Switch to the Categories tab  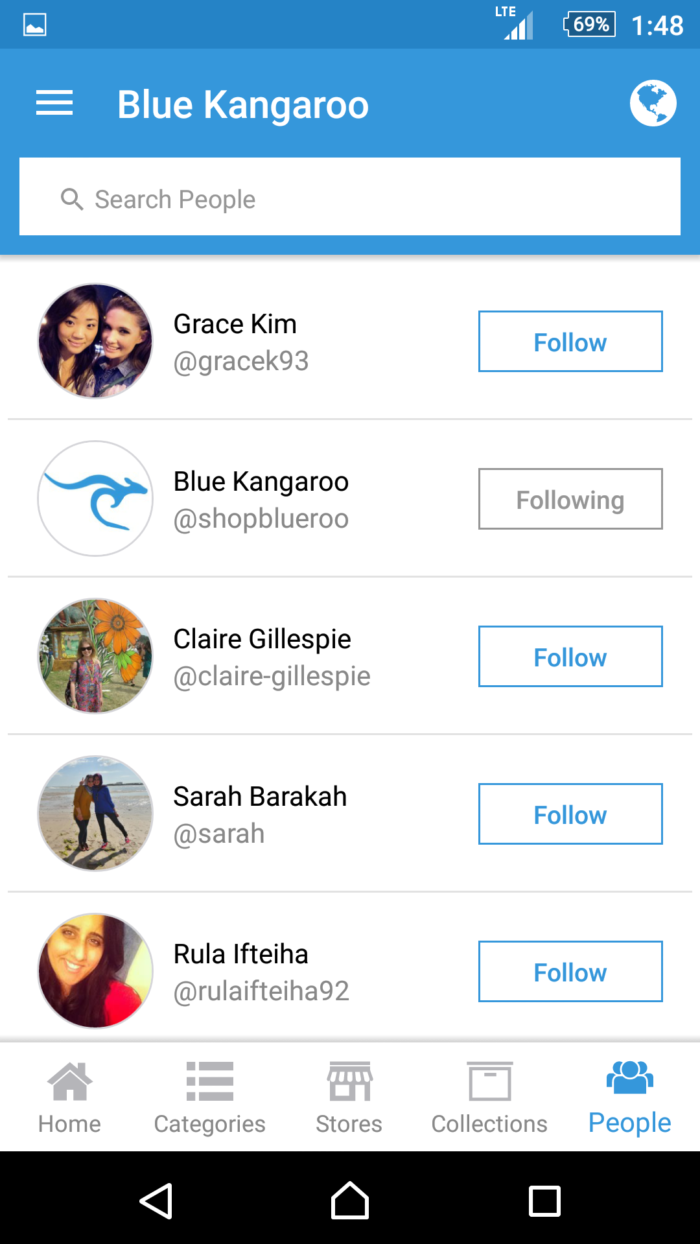(210, 1098)
